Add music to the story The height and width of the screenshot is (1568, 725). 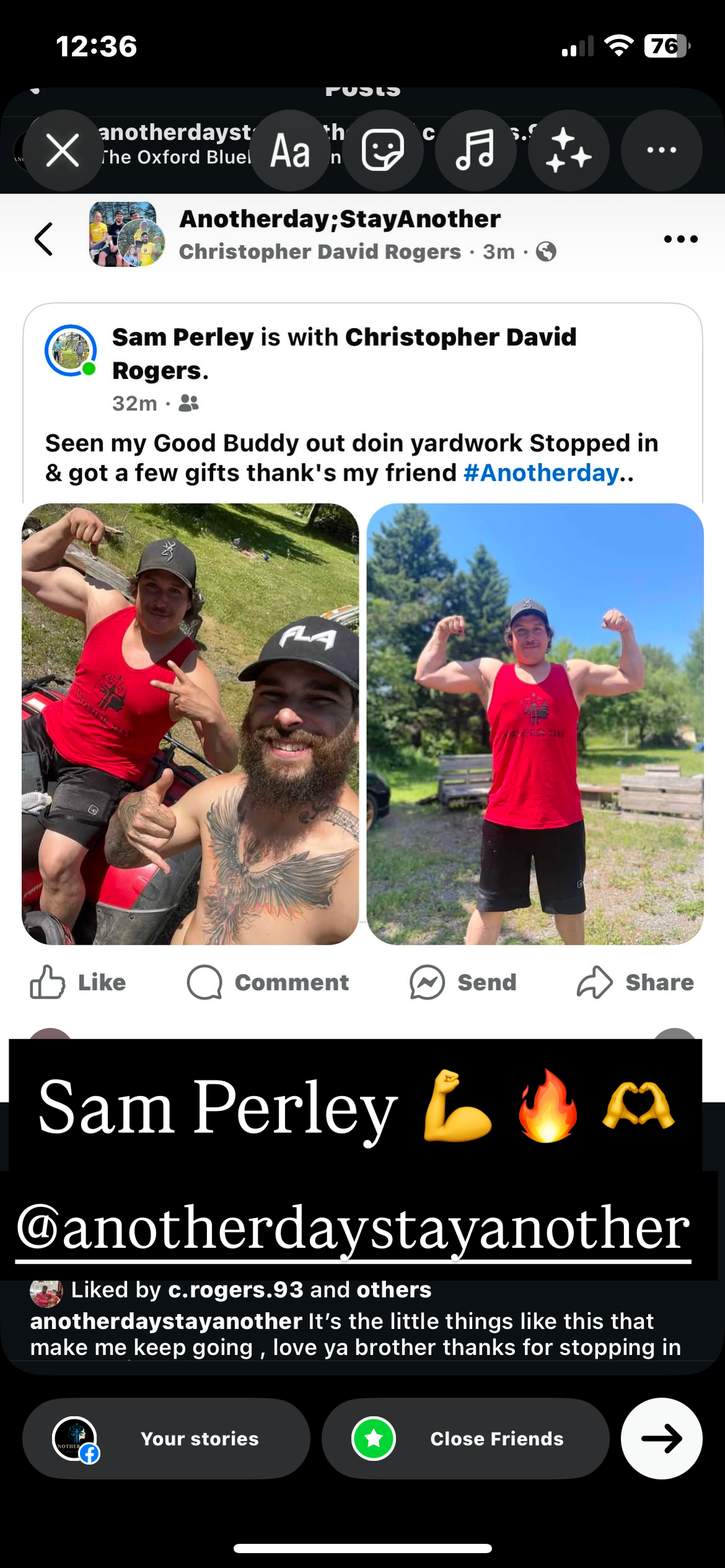pos(475,150)
